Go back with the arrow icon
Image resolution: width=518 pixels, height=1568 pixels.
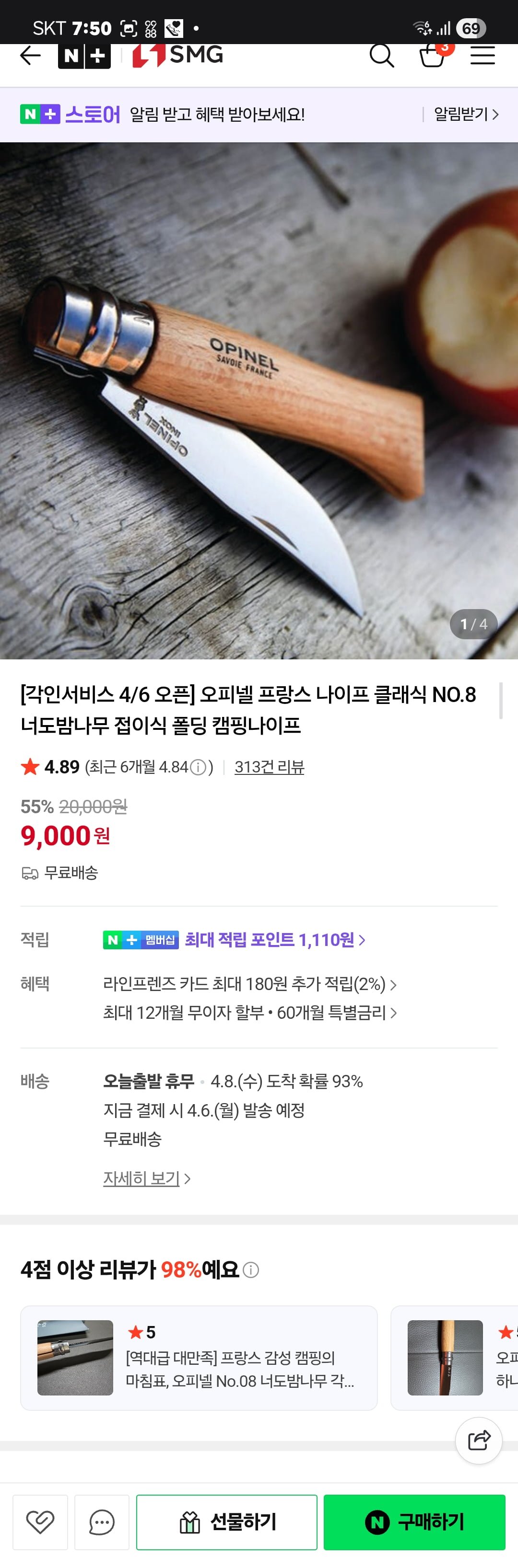31,56
